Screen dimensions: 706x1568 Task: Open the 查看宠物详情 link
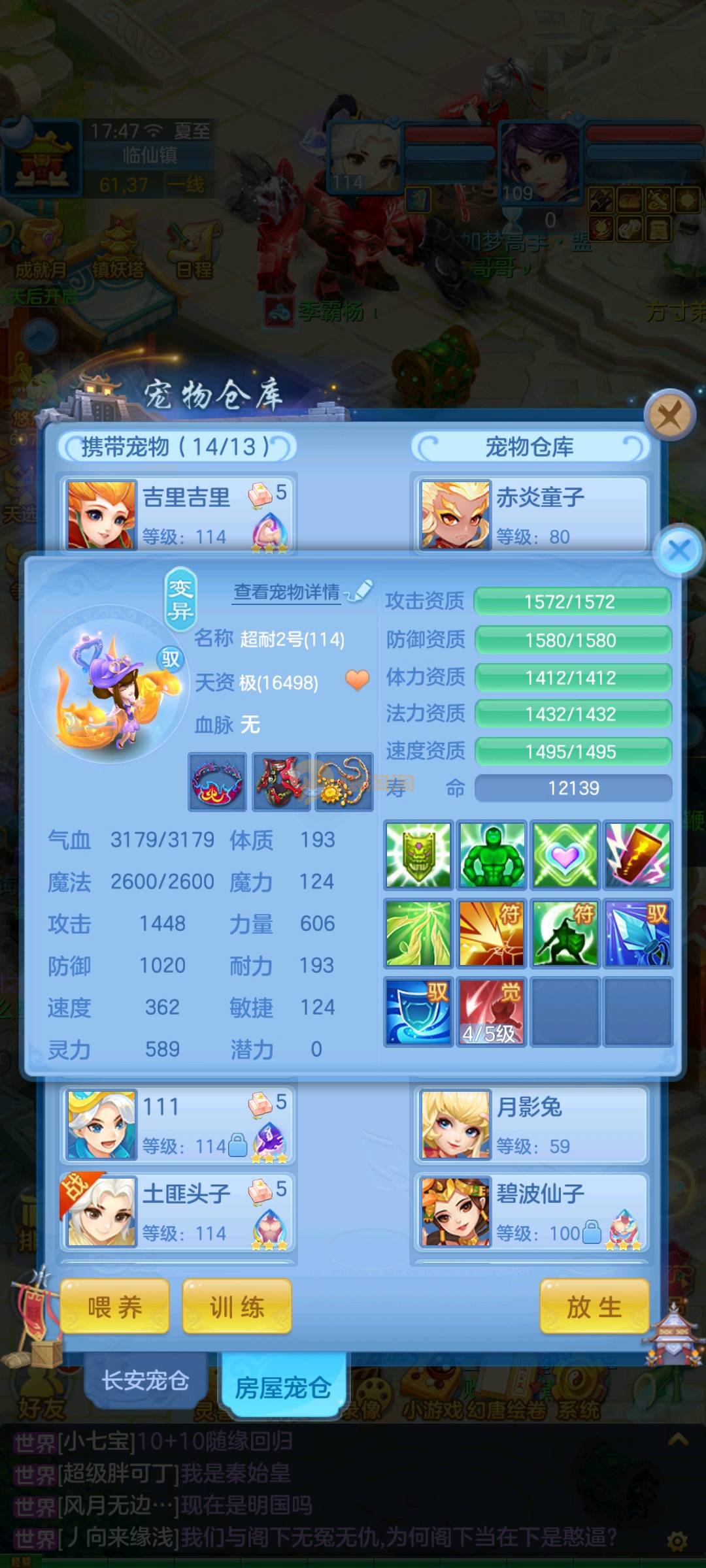coord(288,592)
